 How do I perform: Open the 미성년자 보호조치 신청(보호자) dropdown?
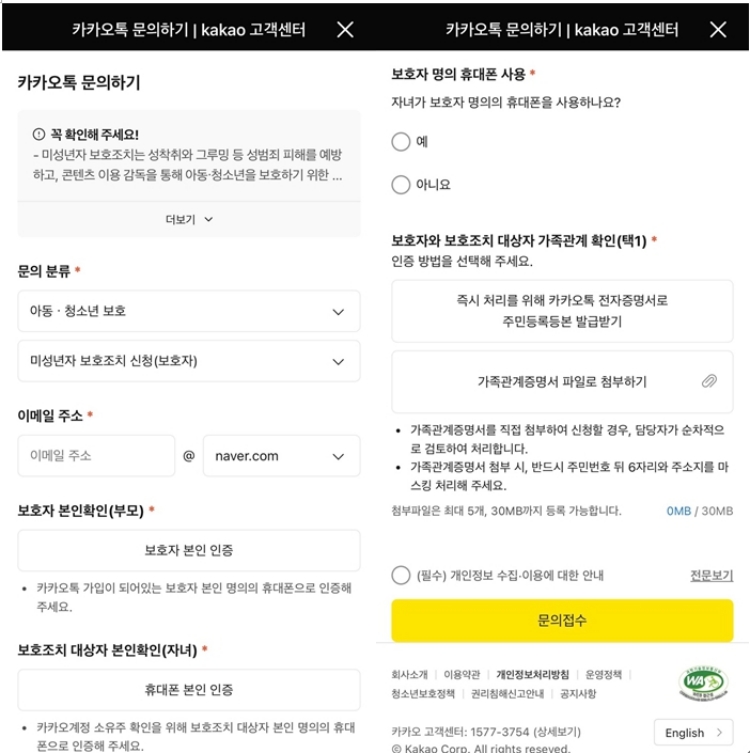tap(189, 361)
